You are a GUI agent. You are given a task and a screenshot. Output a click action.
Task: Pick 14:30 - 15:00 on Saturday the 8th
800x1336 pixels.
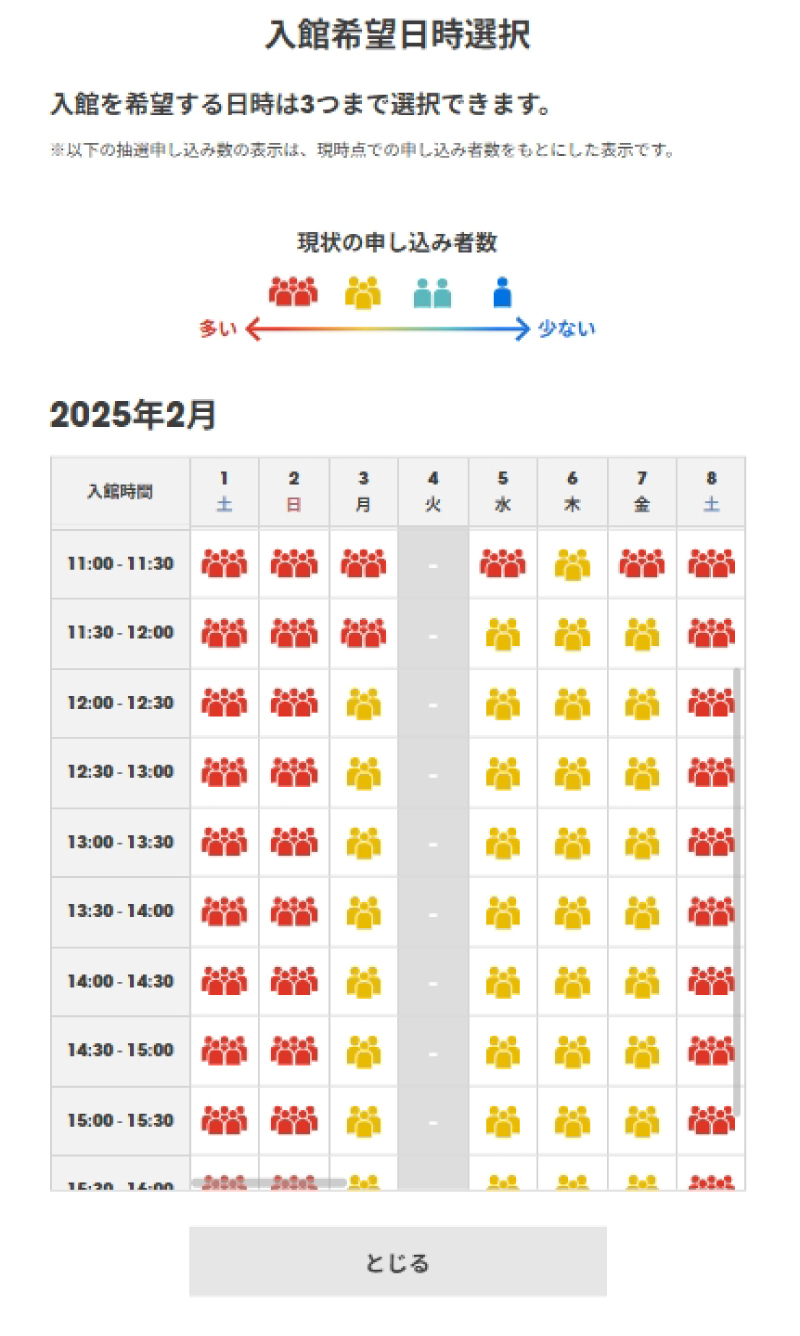[711, 1050]
